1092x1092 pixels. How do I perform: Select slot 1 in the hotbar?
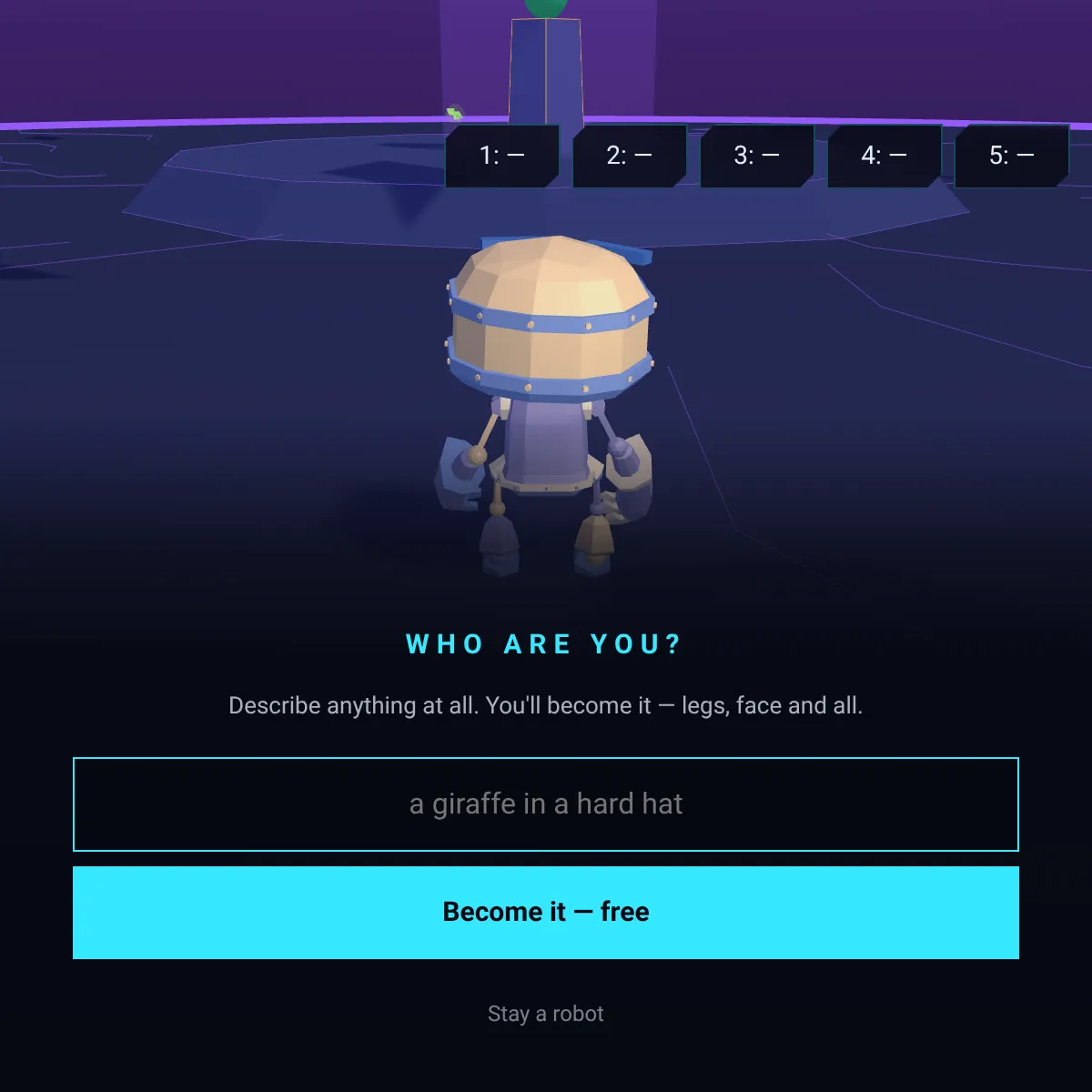pos(502,157)
